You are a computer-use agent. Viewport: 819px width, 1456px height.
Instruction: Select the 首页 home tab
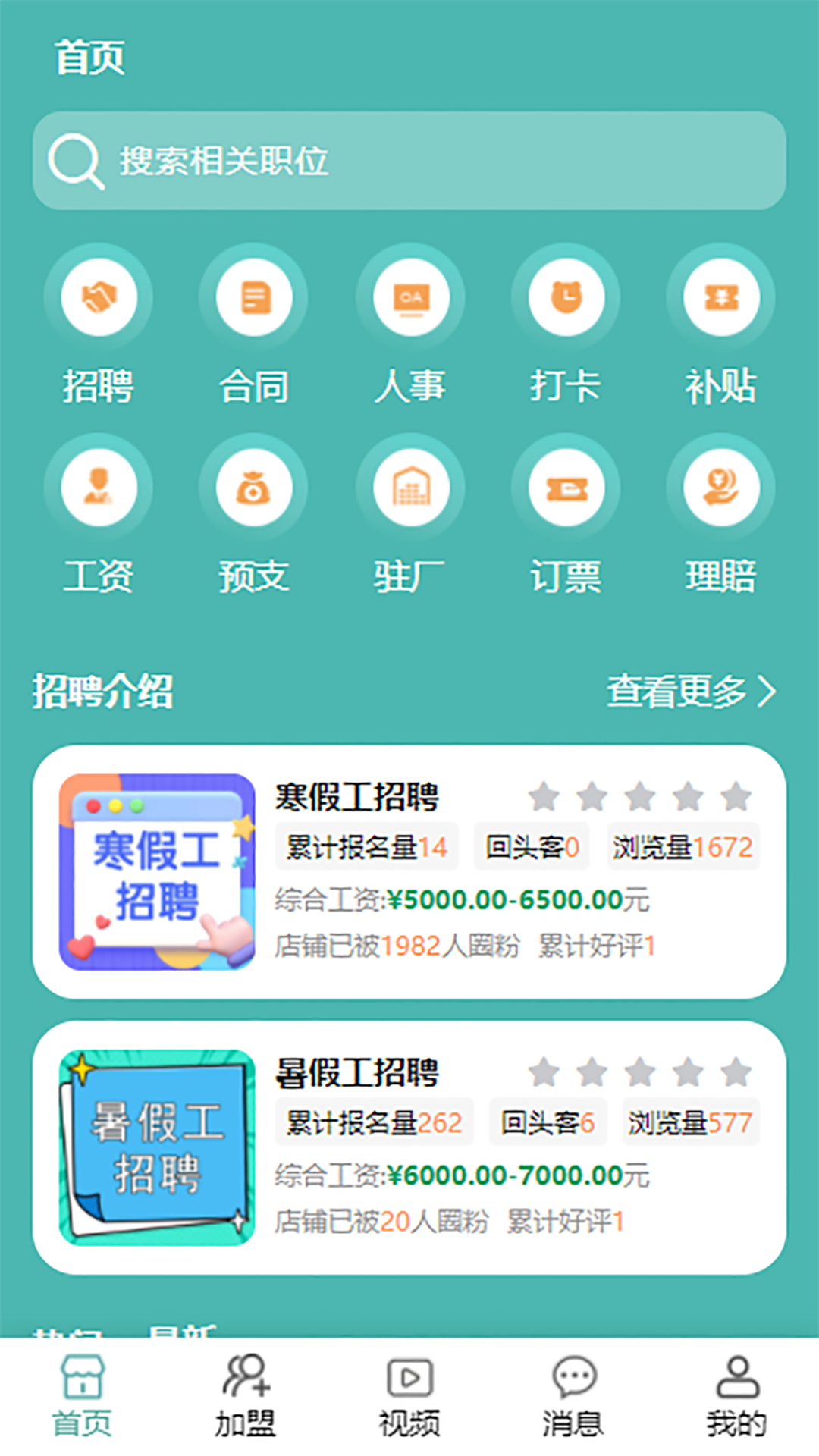pos(82,1397)
